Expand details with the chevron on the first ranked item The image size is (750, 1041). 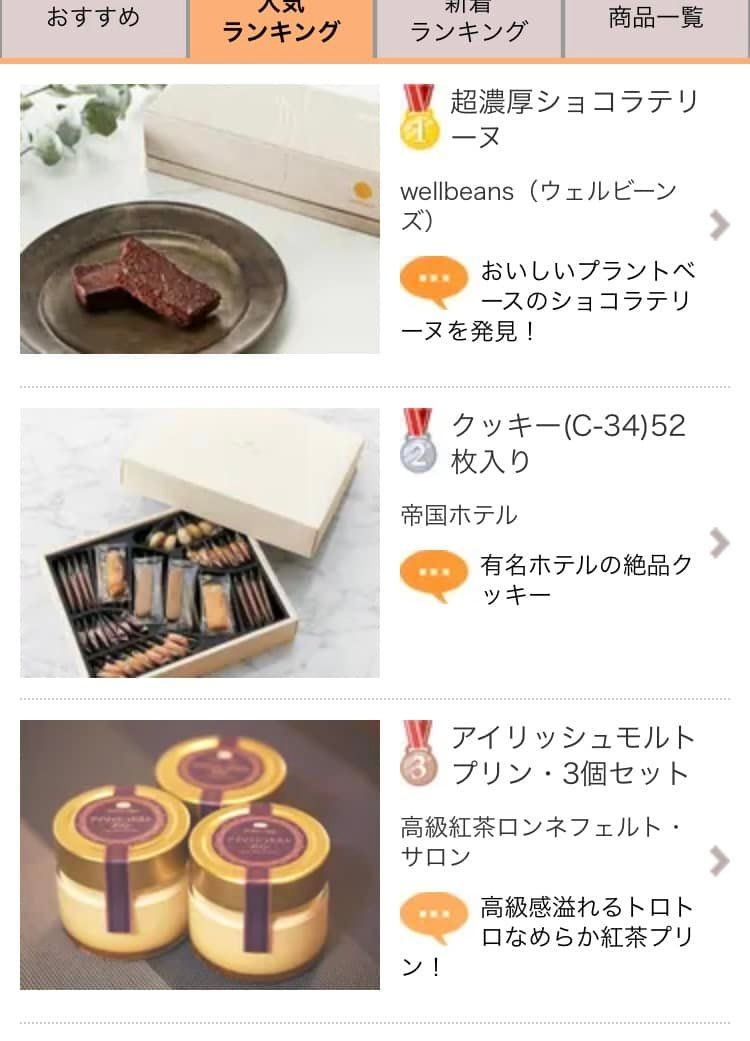tap(718, 226)
